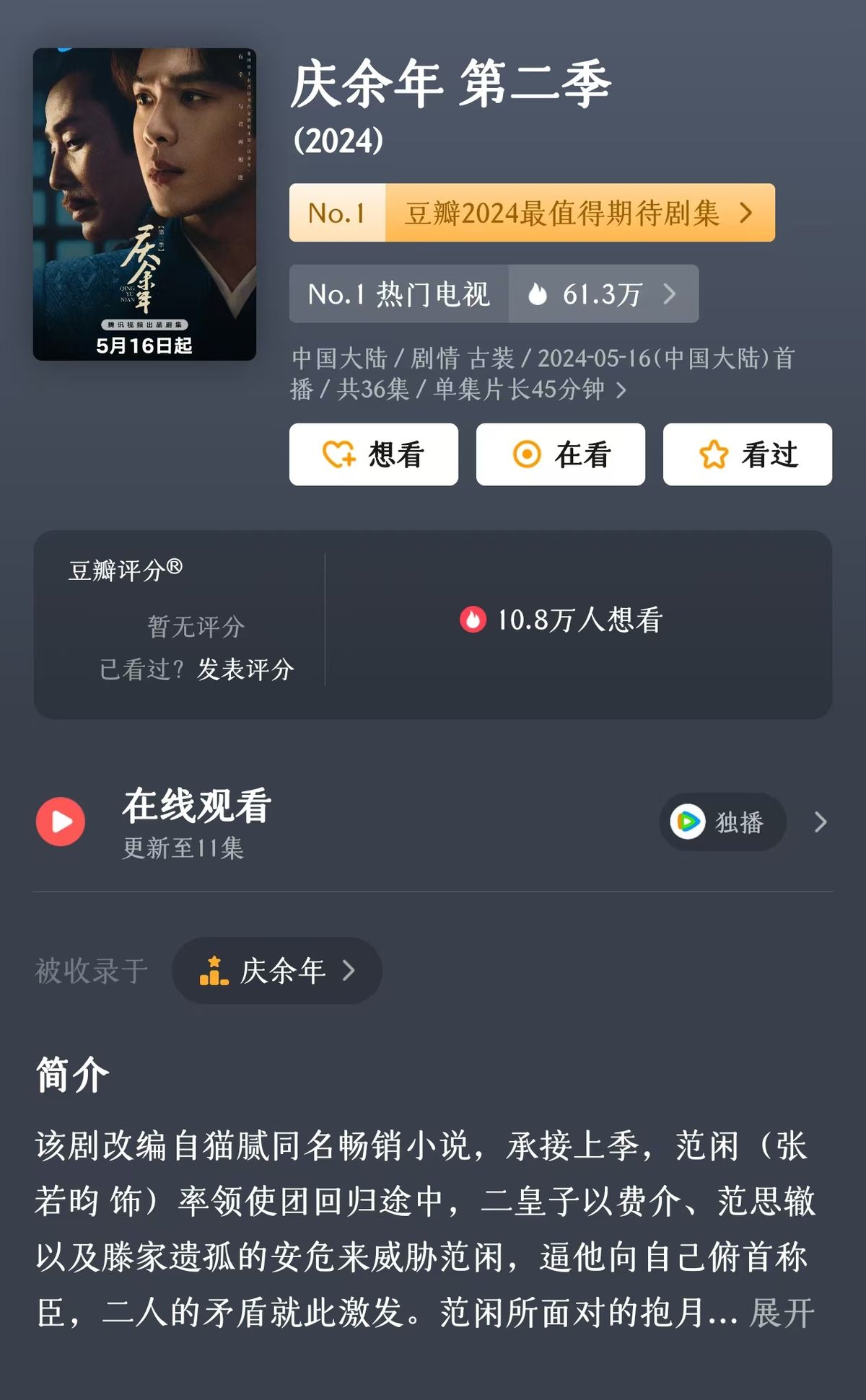
Task: Mark the drama as 想看
Action: click(x=373, y=454)
